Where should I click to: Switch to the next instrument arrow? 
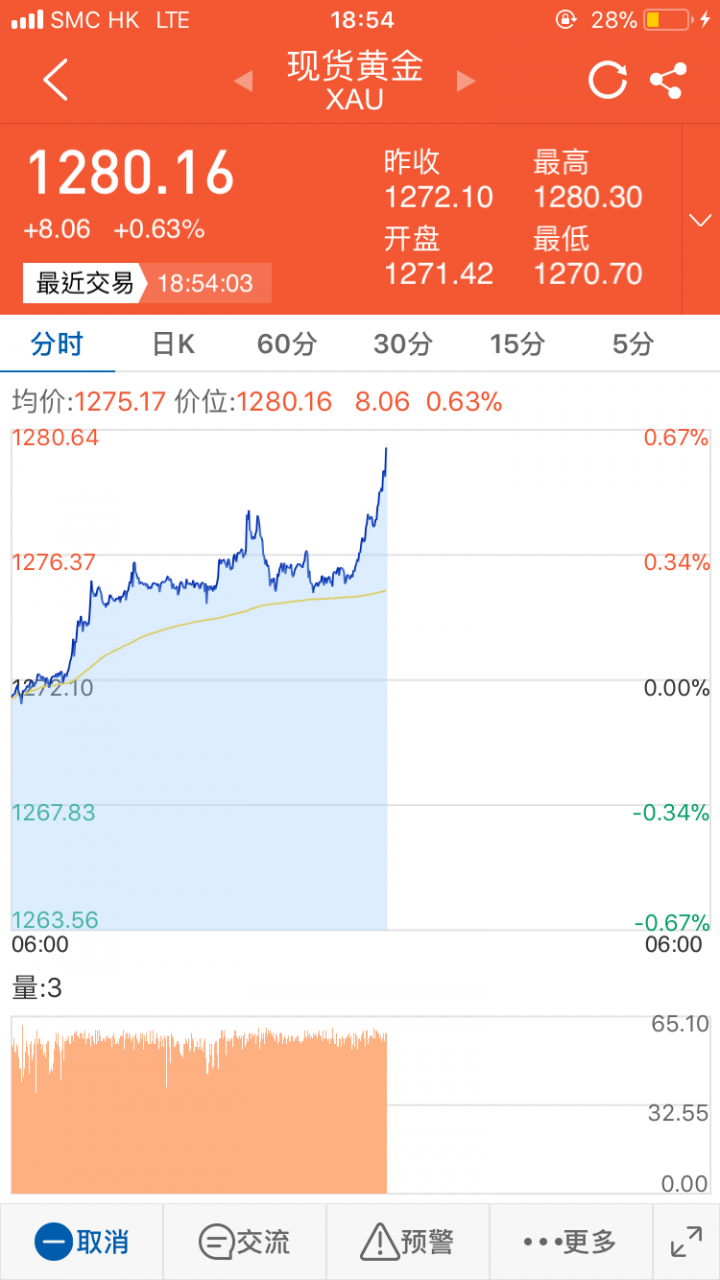pos(466,81)
